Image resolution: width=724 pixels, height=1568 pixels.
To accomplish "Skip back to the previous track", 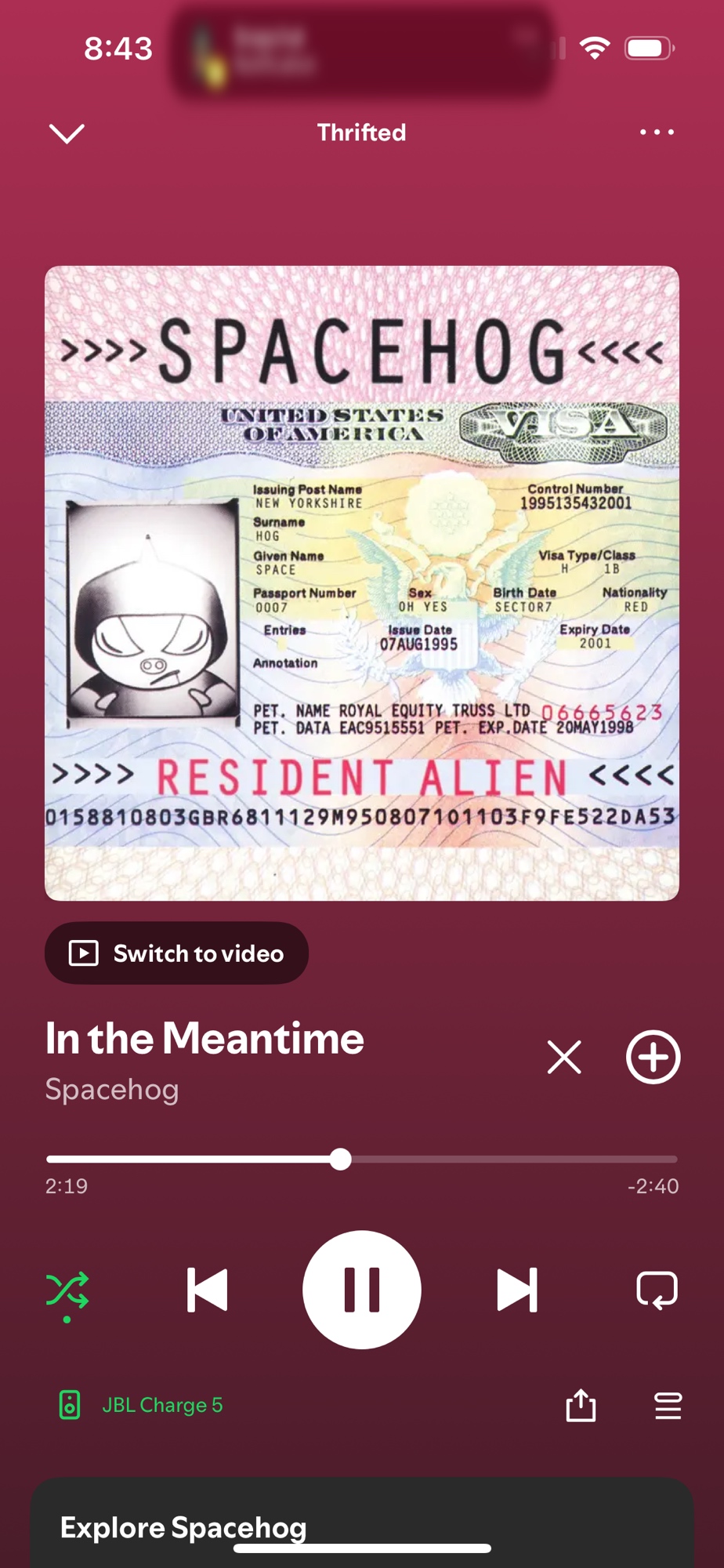I will 208,1290.
